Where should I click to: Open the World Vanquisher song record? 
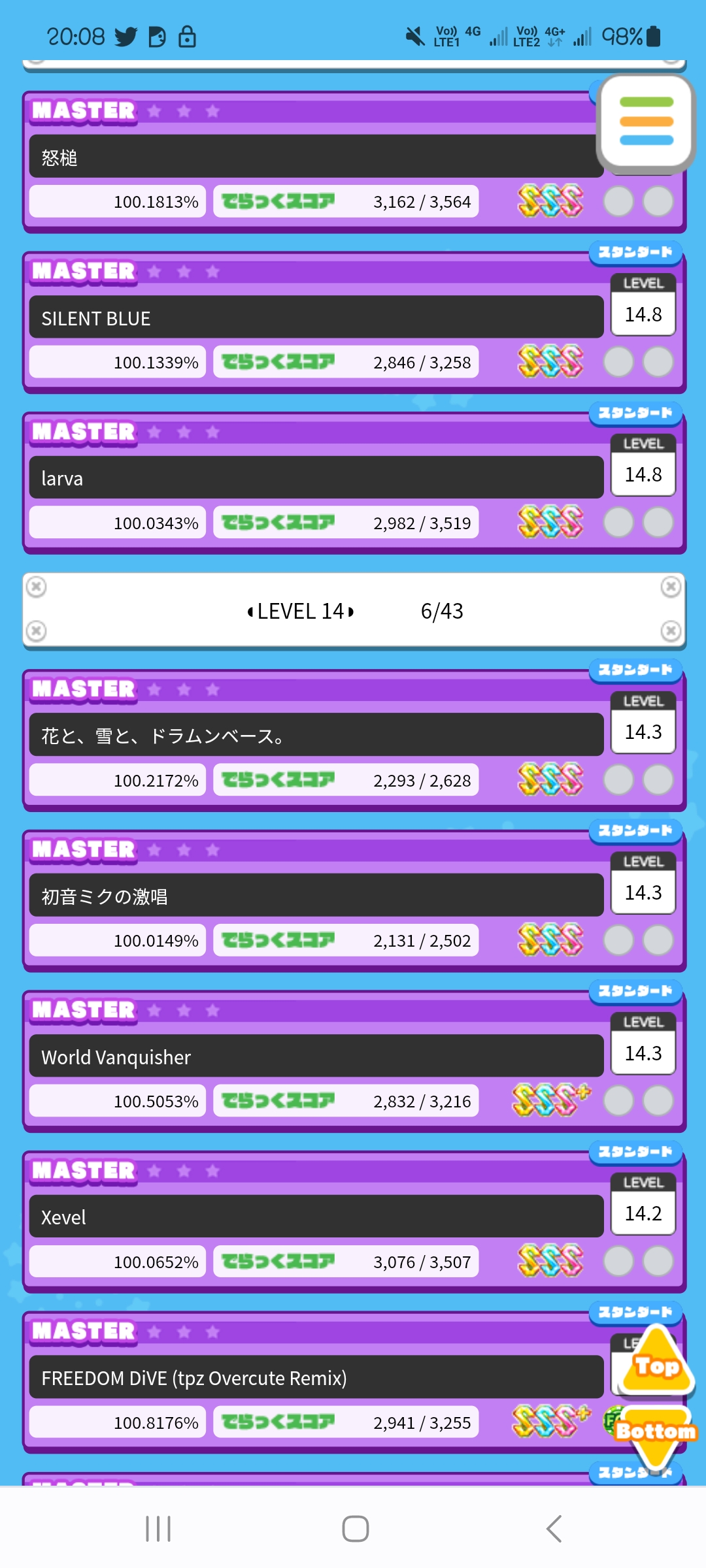point(316,1056)
